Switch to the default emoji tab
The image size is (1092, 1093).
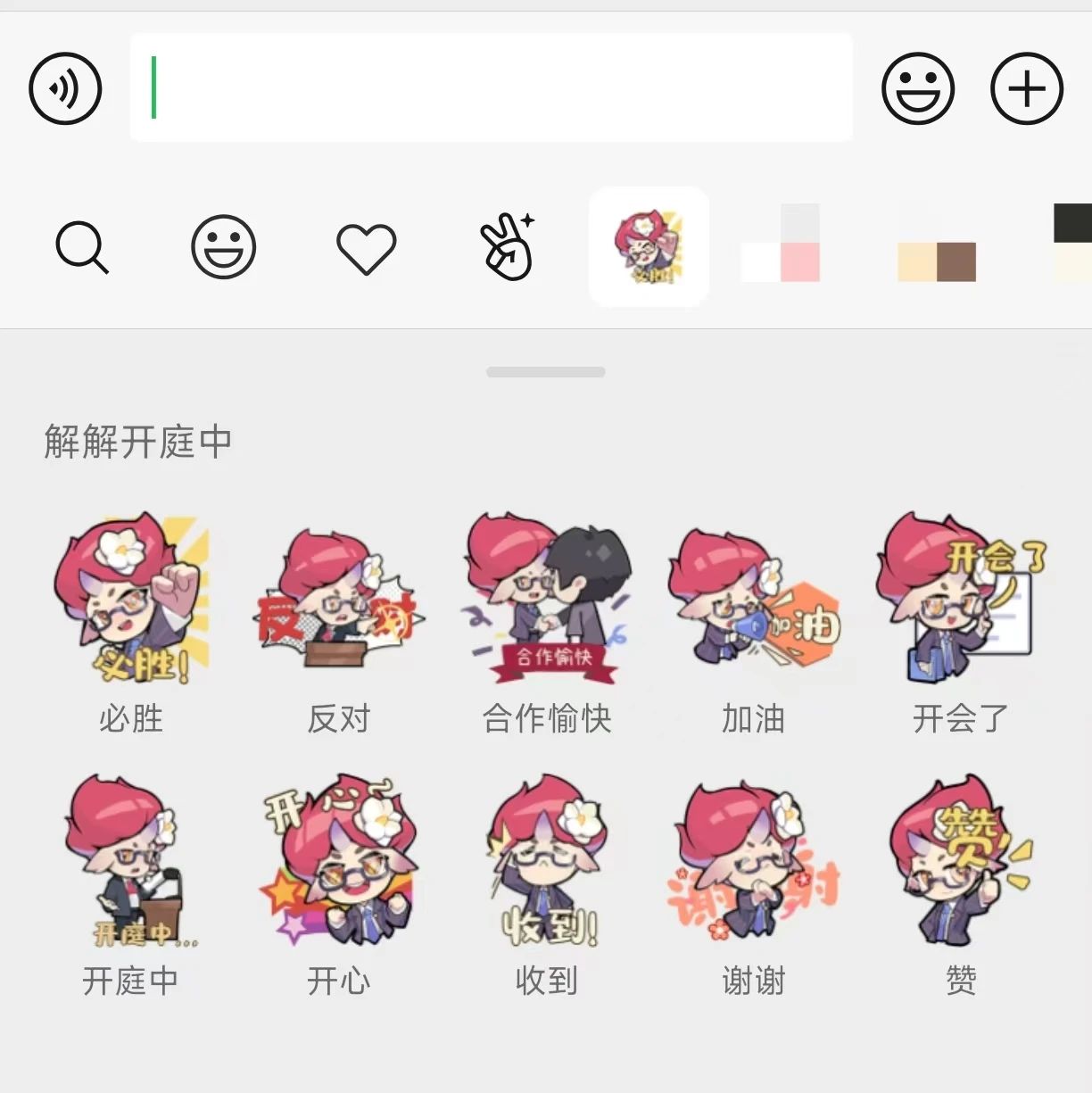(x=223, y=247)
